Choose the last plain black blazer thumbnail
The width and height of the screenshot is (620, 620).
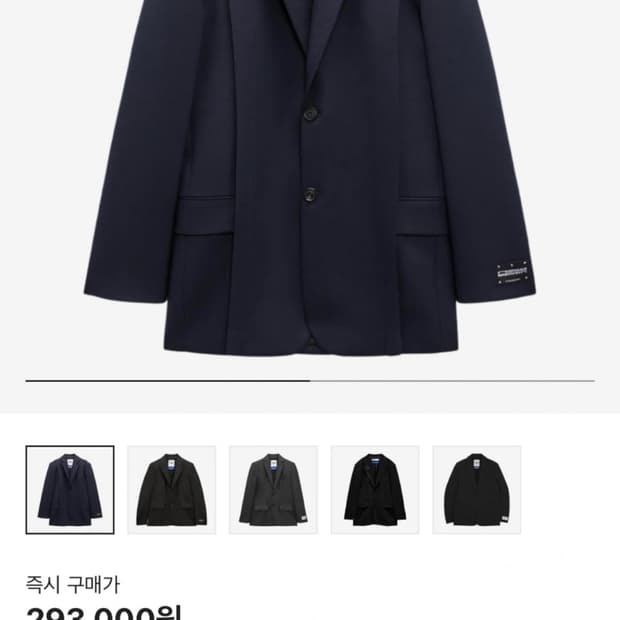coord(476,490)
